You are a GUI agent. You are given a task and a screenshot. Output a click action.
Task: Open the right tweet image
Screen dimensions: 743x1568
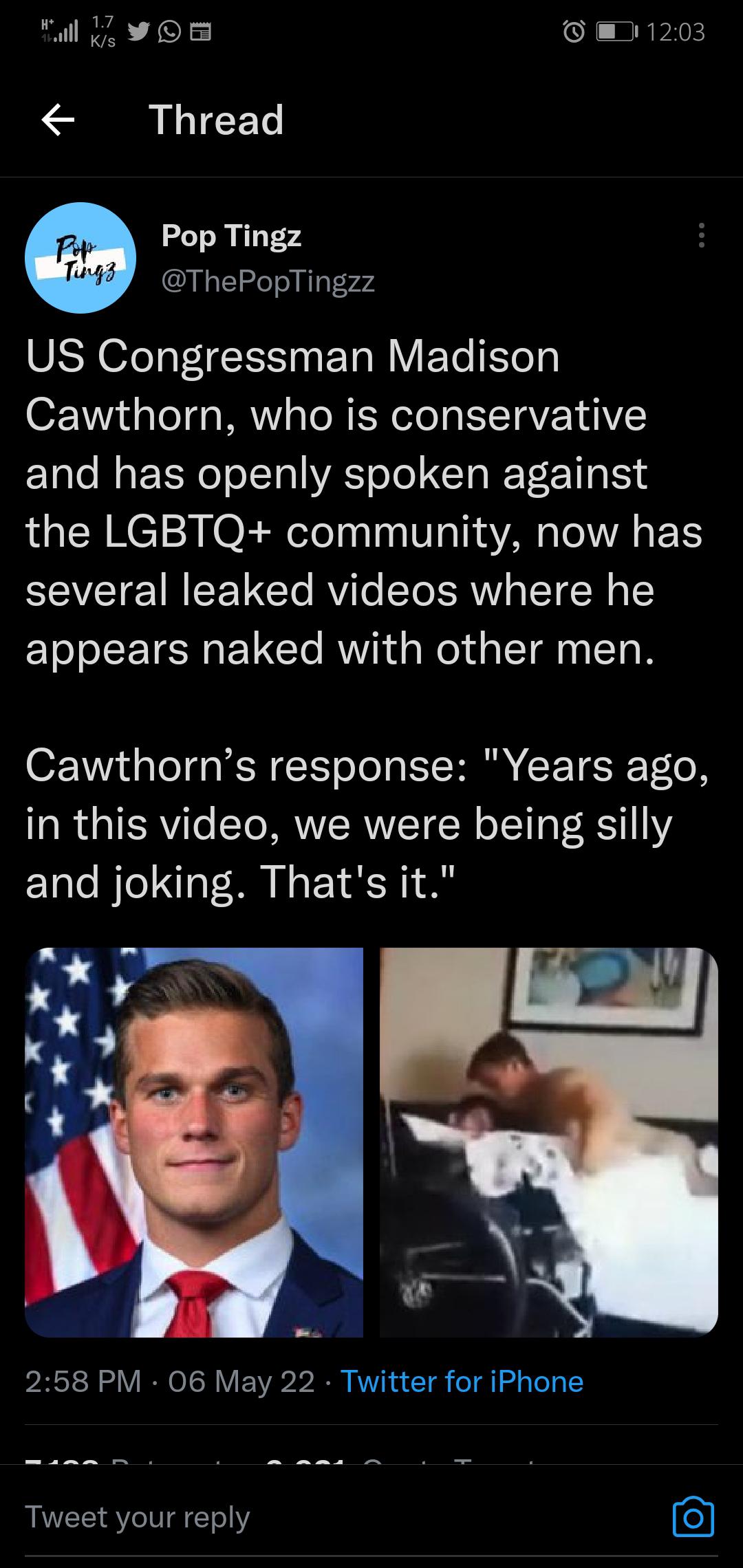point(548,1142)
